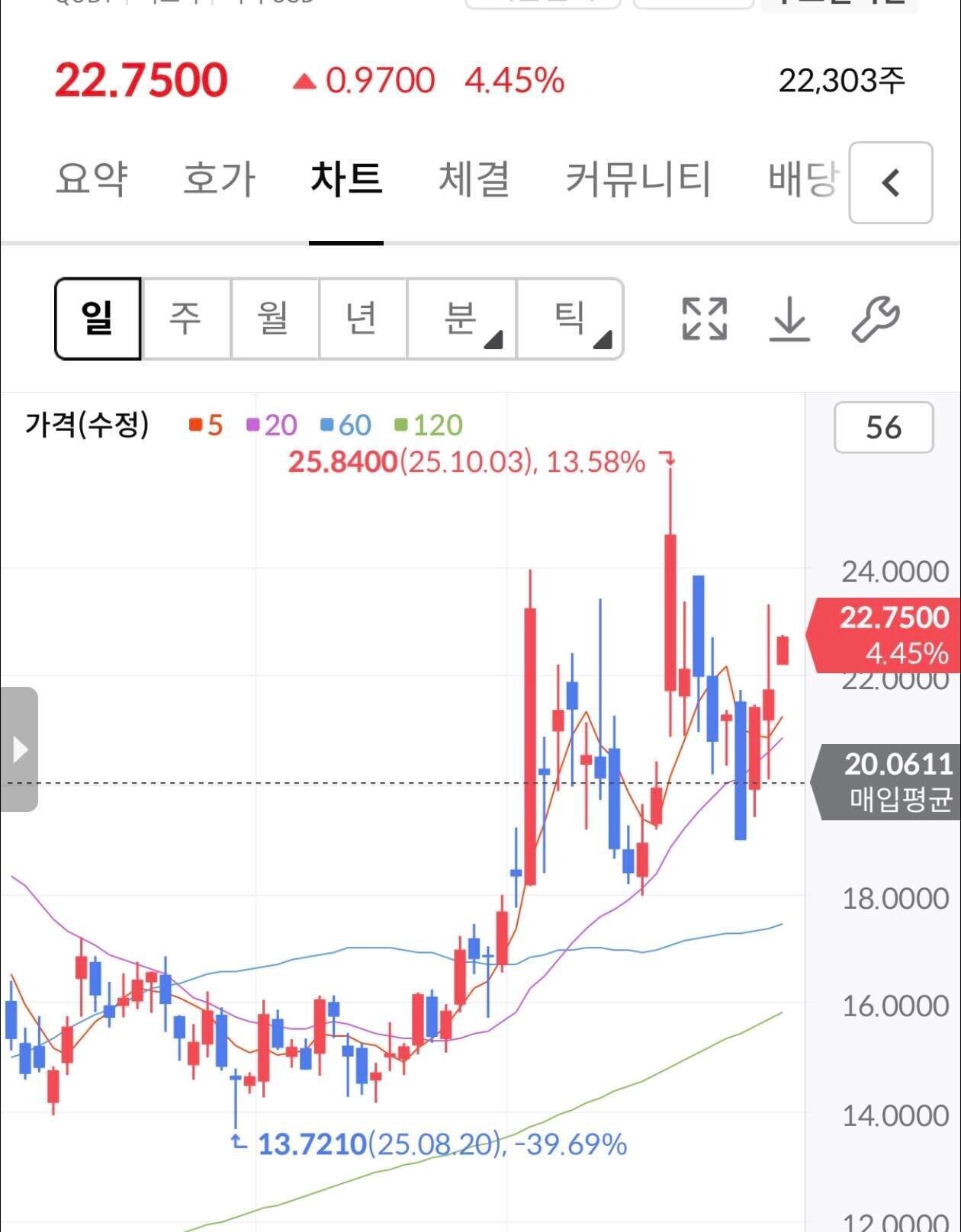Select the monthly (월) chart period

(273, 319)
